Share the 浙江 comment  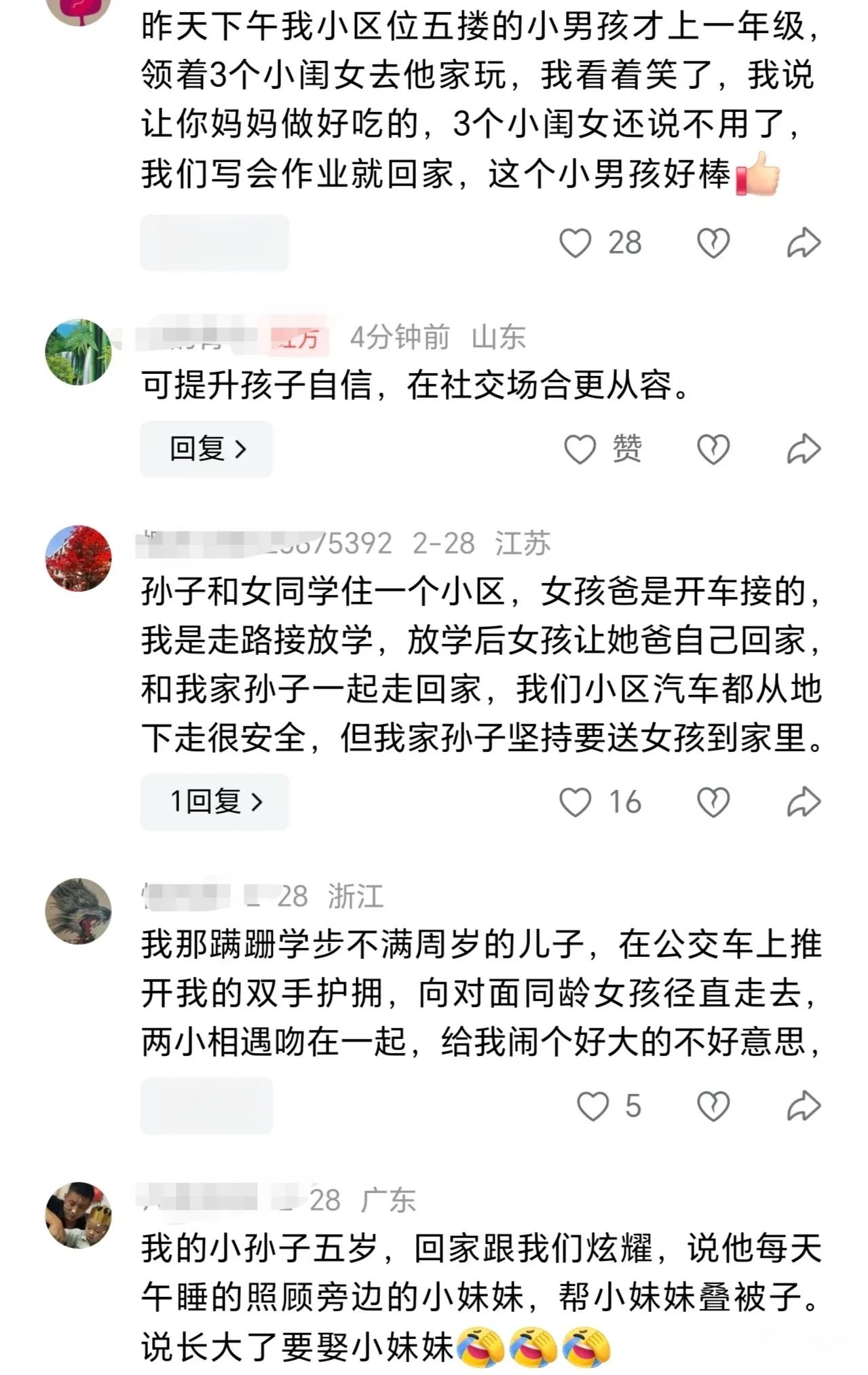coord(804,1106)
